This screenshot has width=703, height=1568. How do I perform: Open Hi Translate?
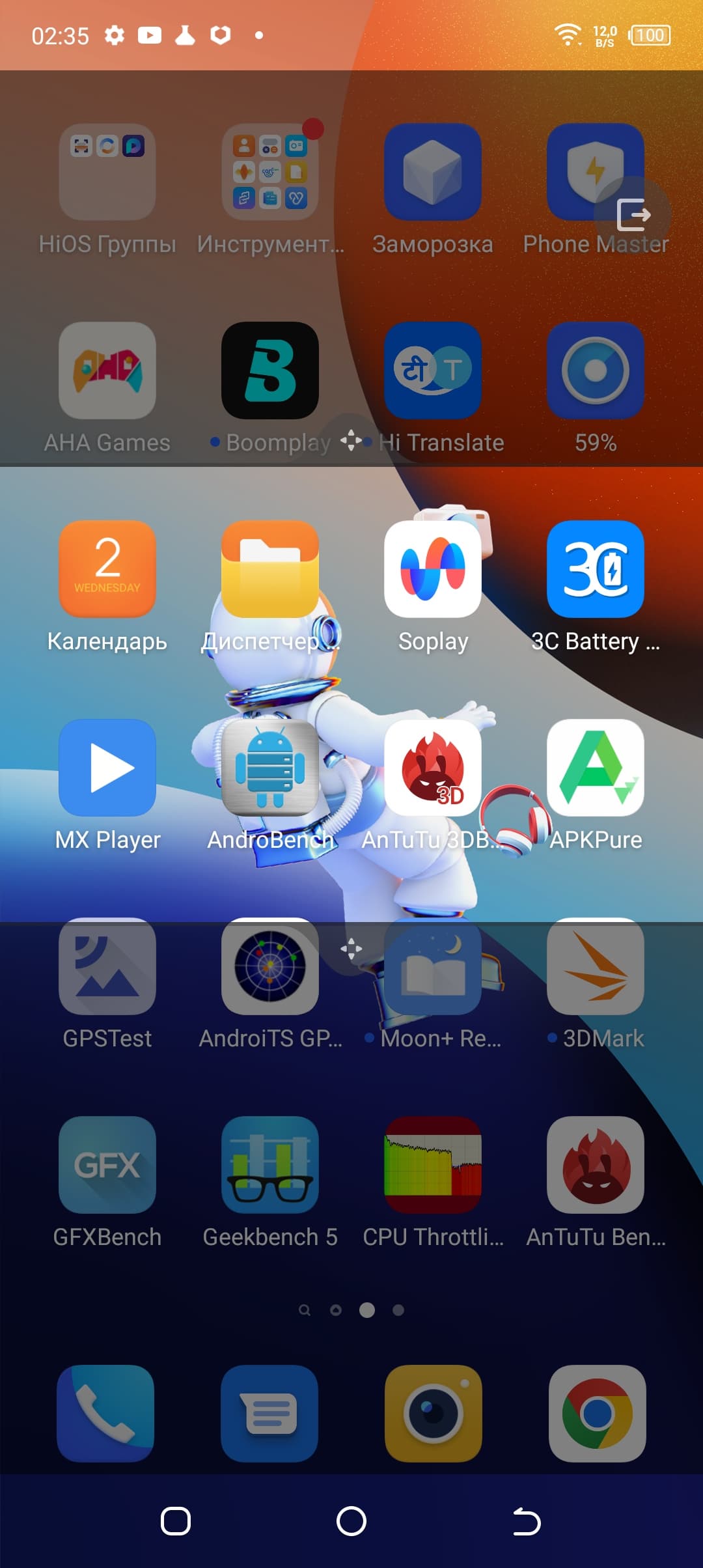tap(433, 371)
